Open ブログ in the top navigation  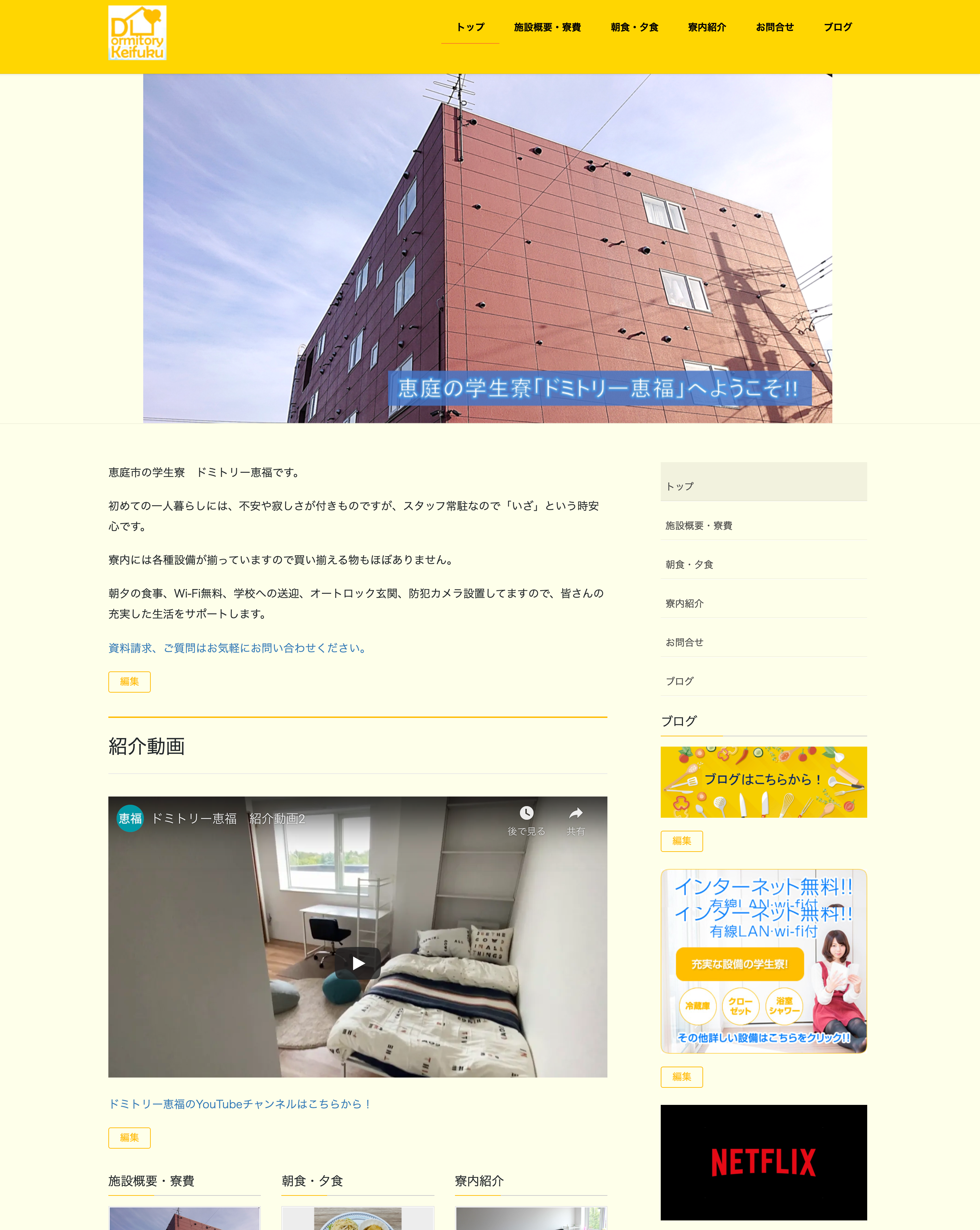click(837, 27)
